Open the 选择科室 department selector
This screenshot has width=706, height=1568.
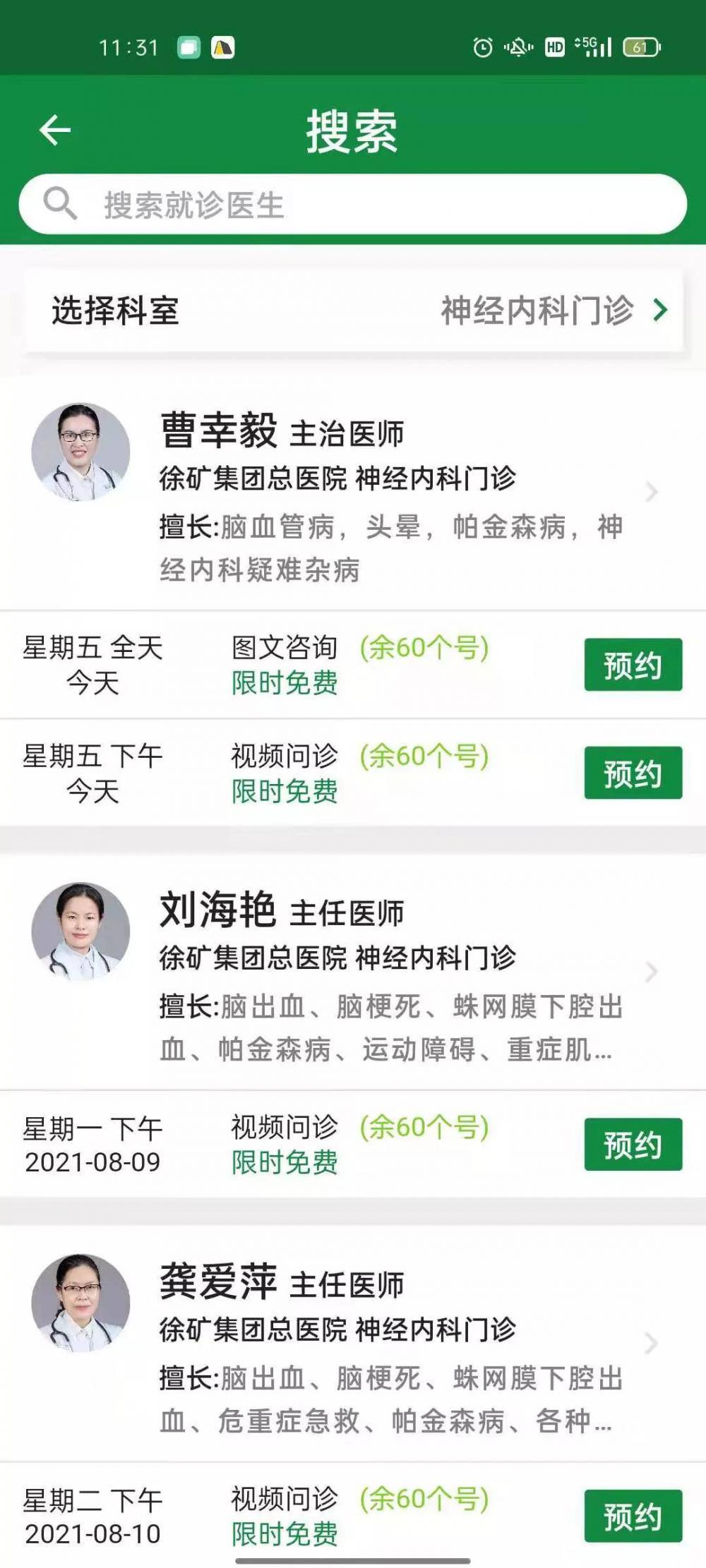tap(353, 310)
